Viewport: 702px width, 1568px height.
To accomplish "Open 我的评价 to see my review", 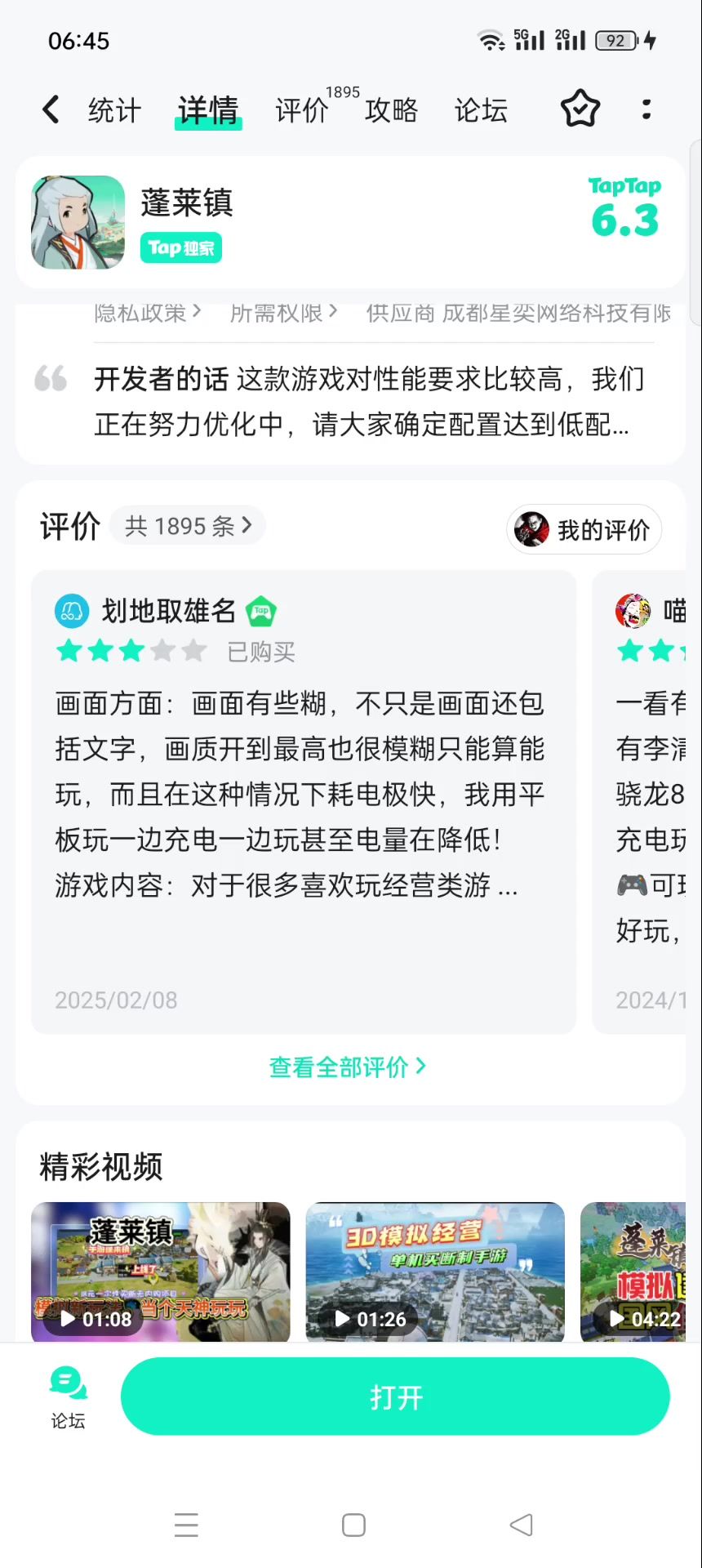I will (584, 529).
